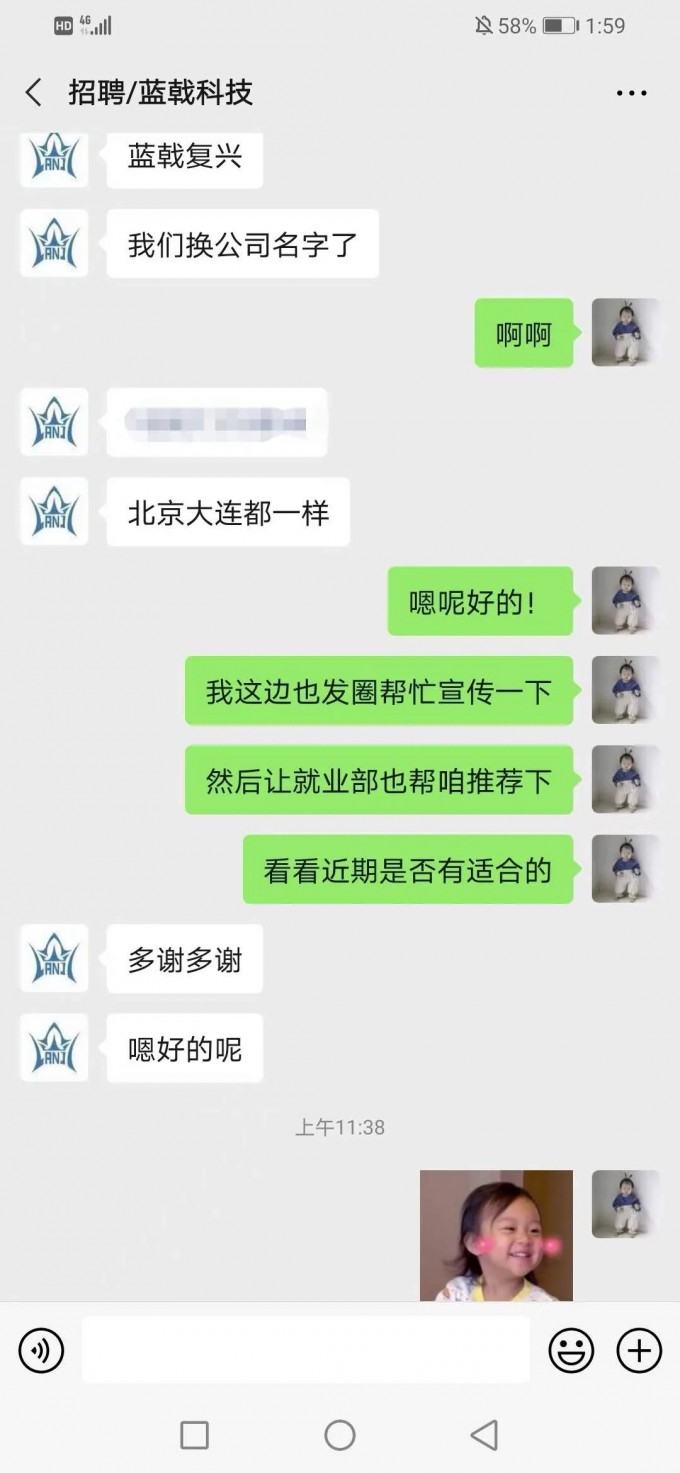The width and height of the screenshot is (680, 1473).
Task: Open the chat info overflow menu
Action: 631,93
